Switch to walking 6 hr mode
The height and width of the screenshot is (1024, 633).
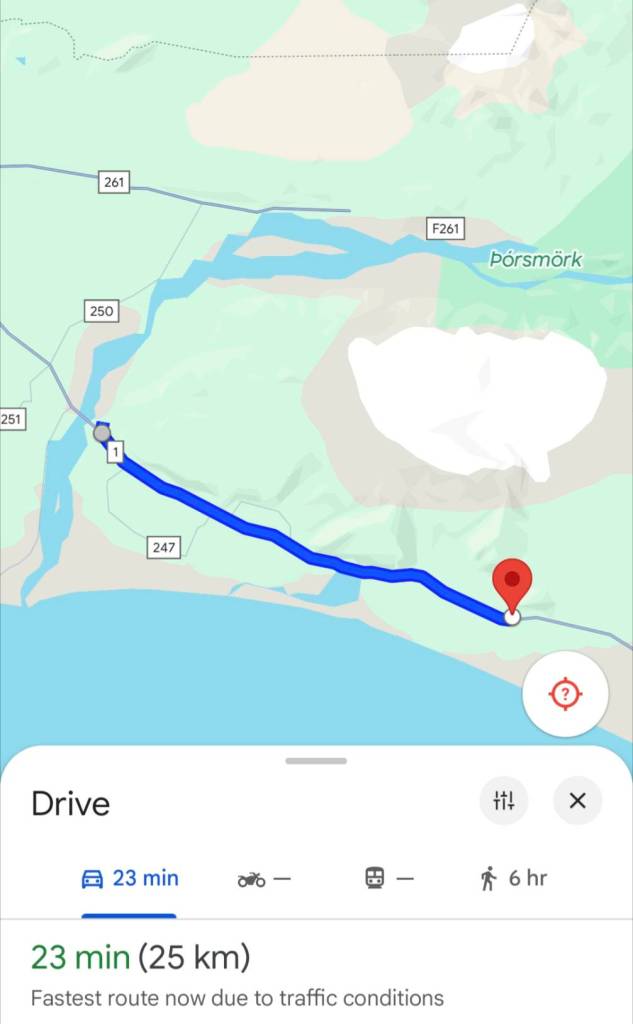(x=513, y=879)
